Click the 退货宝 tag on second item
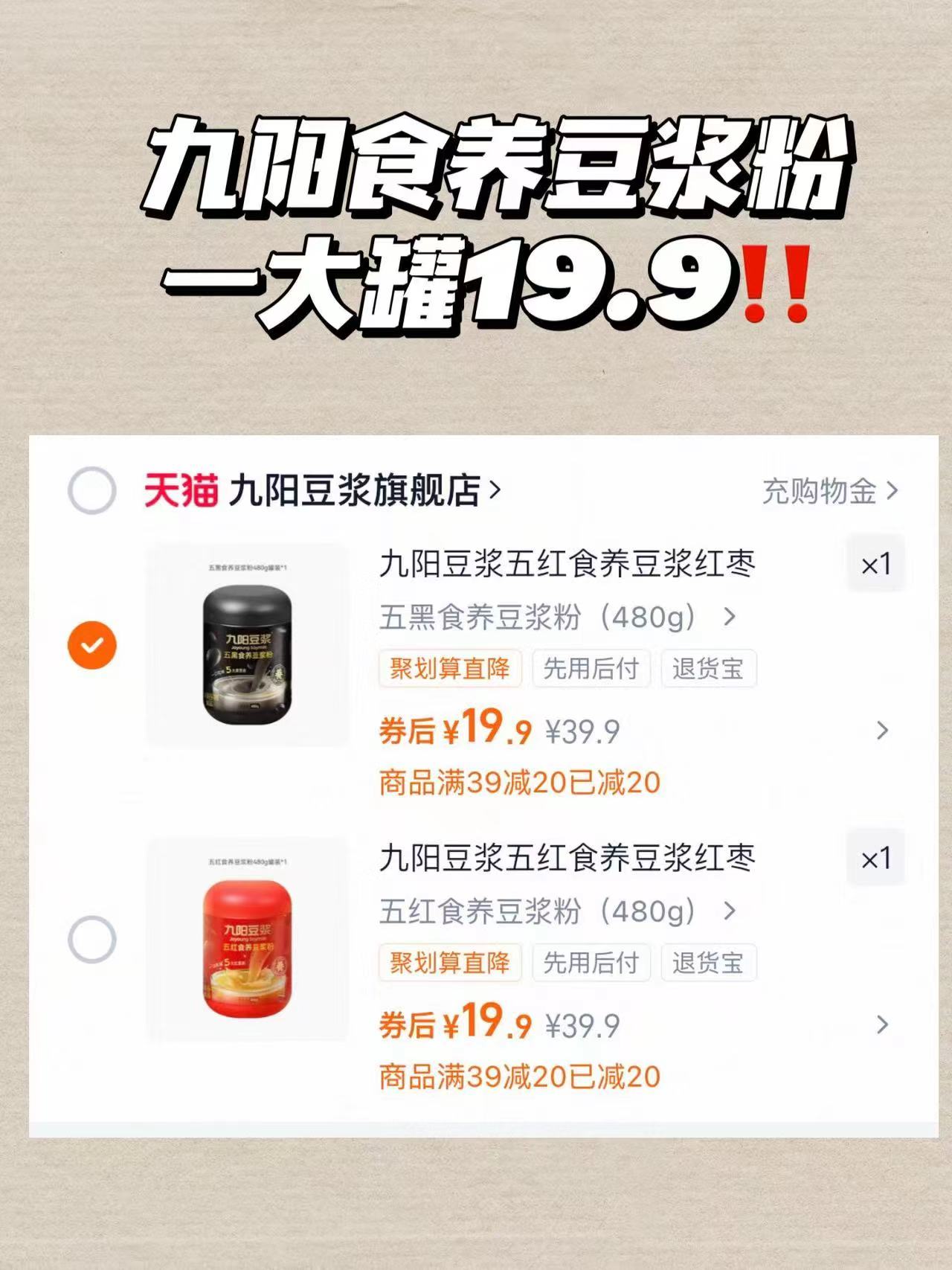Viewport: 952px width, 1270px height. (709, 963)
